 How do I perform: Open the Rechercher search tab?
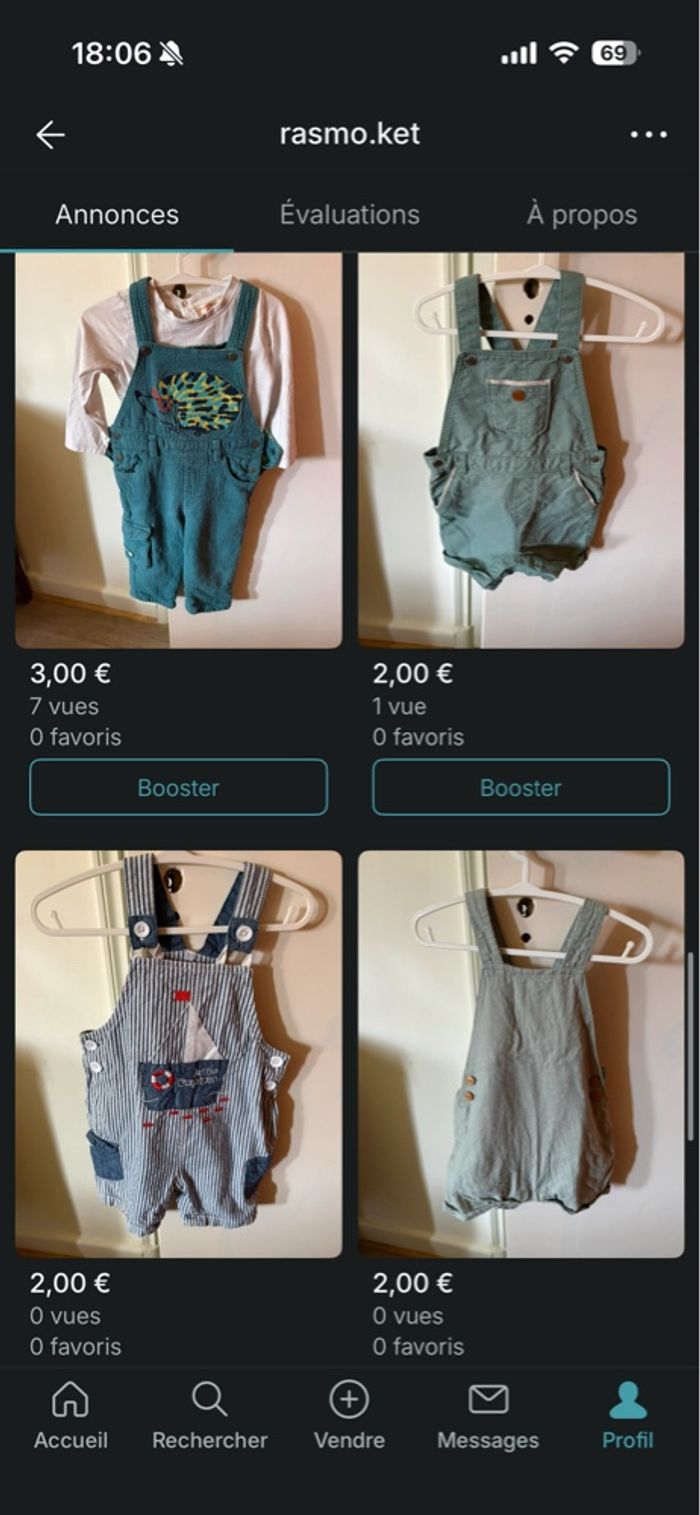[x=209, y=1415]
